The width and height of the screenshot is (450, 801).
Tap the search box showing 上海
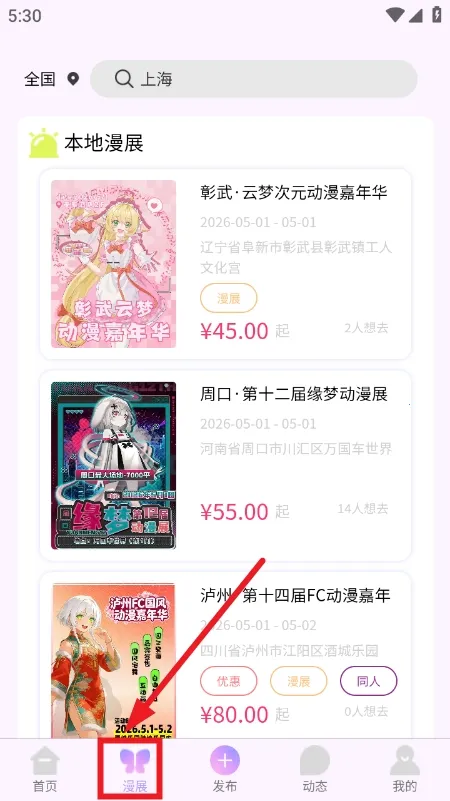point(254,79)
